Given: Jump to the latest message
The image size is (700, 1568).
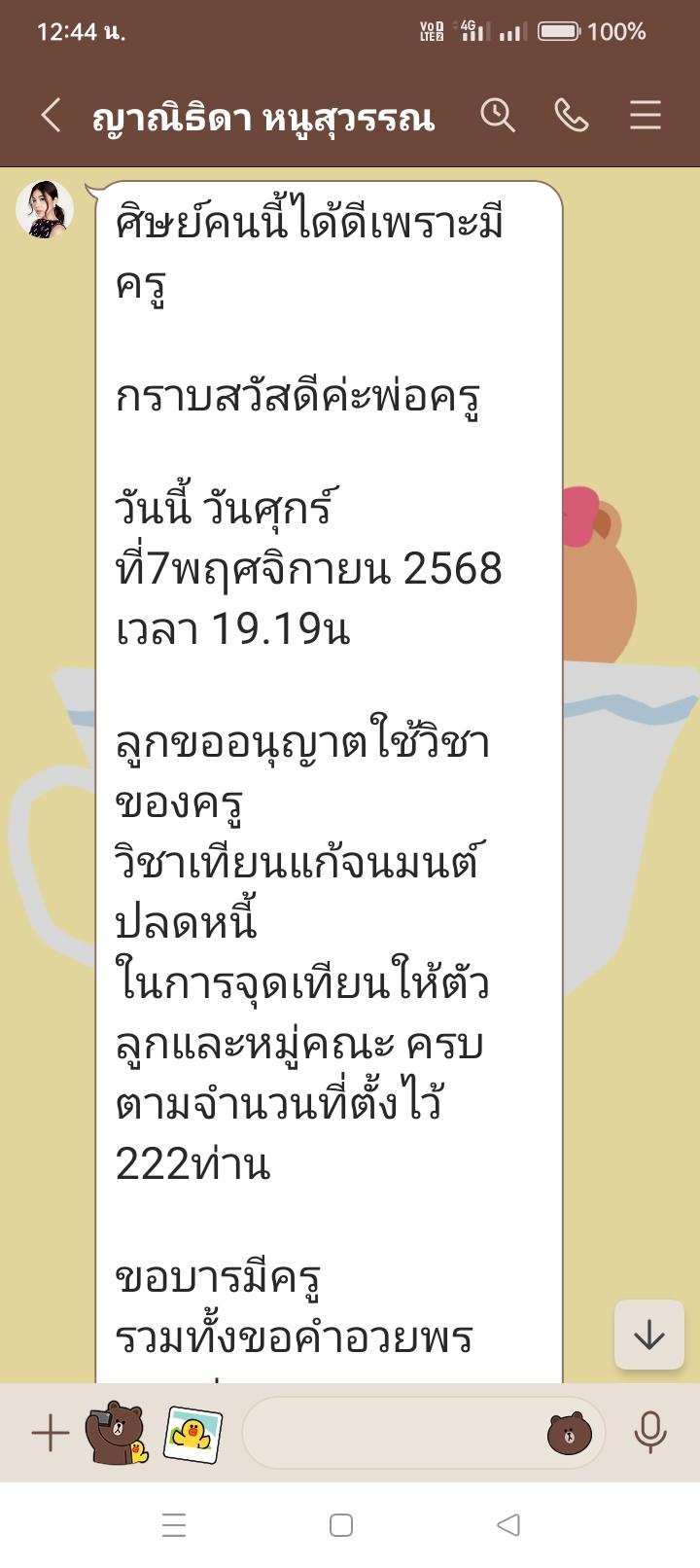Looking at the screenshot, I should (x=648, y=1335).
